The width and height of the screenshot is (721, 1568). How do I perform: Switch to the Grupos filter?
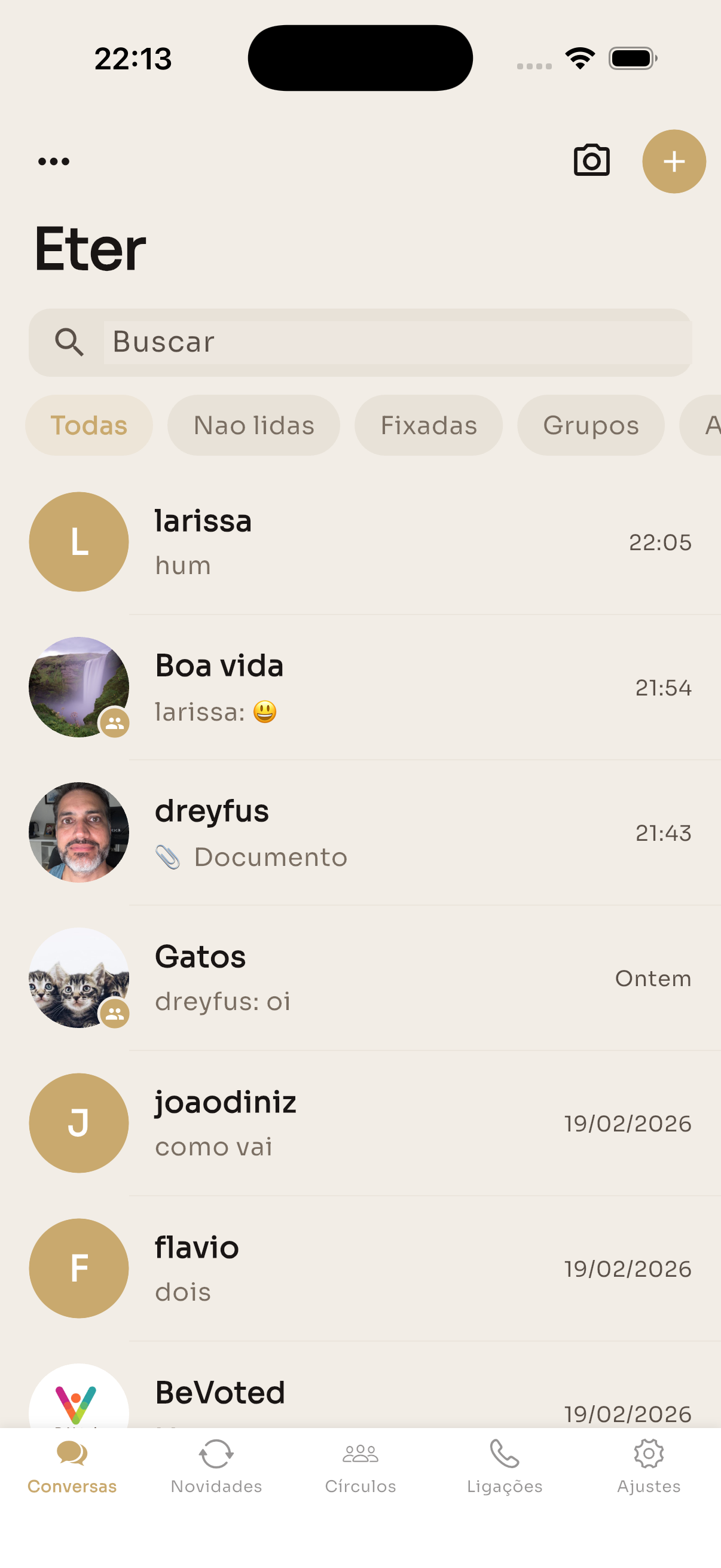pyautogui.click(x=589, y=425)
